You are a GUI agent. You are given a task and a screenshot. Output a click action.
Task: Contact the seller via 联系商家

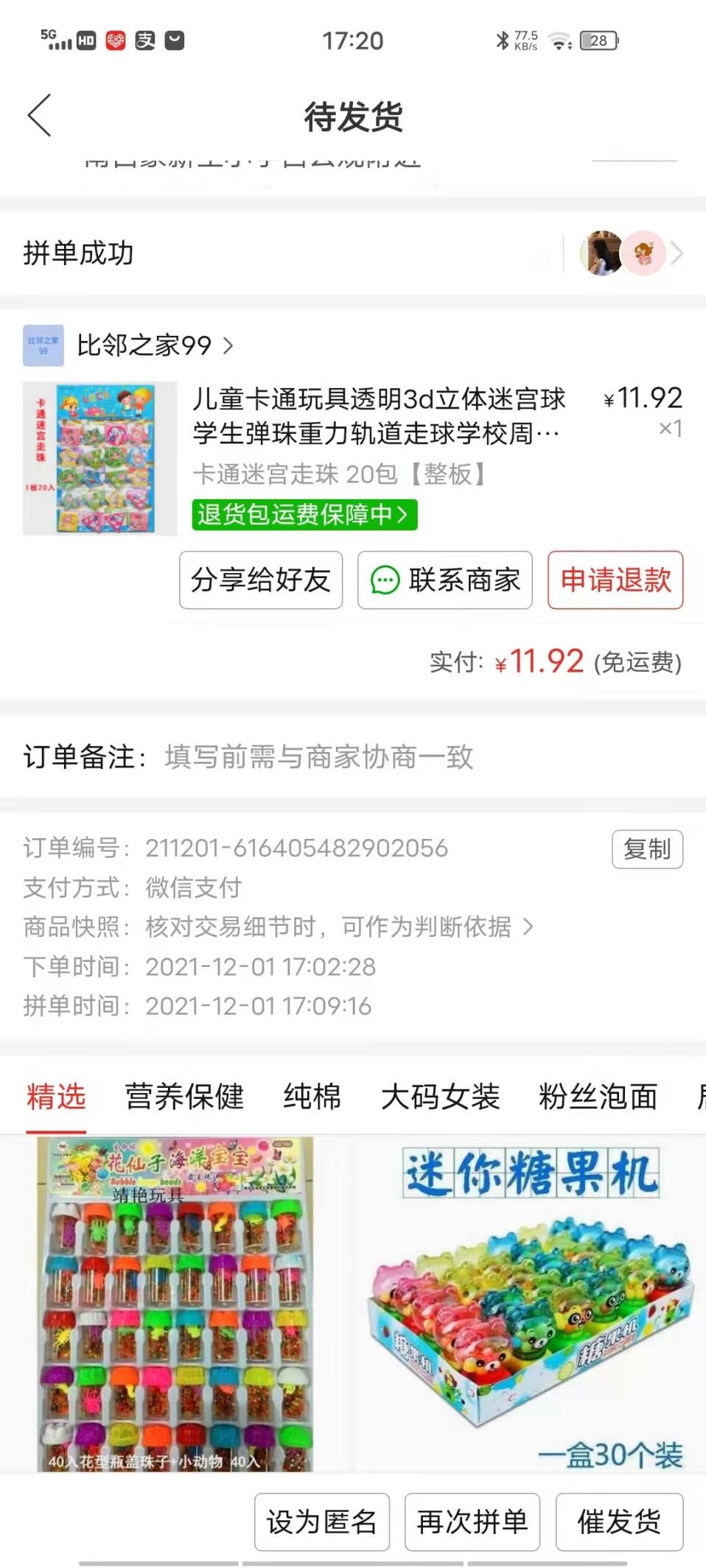[444, 580]
